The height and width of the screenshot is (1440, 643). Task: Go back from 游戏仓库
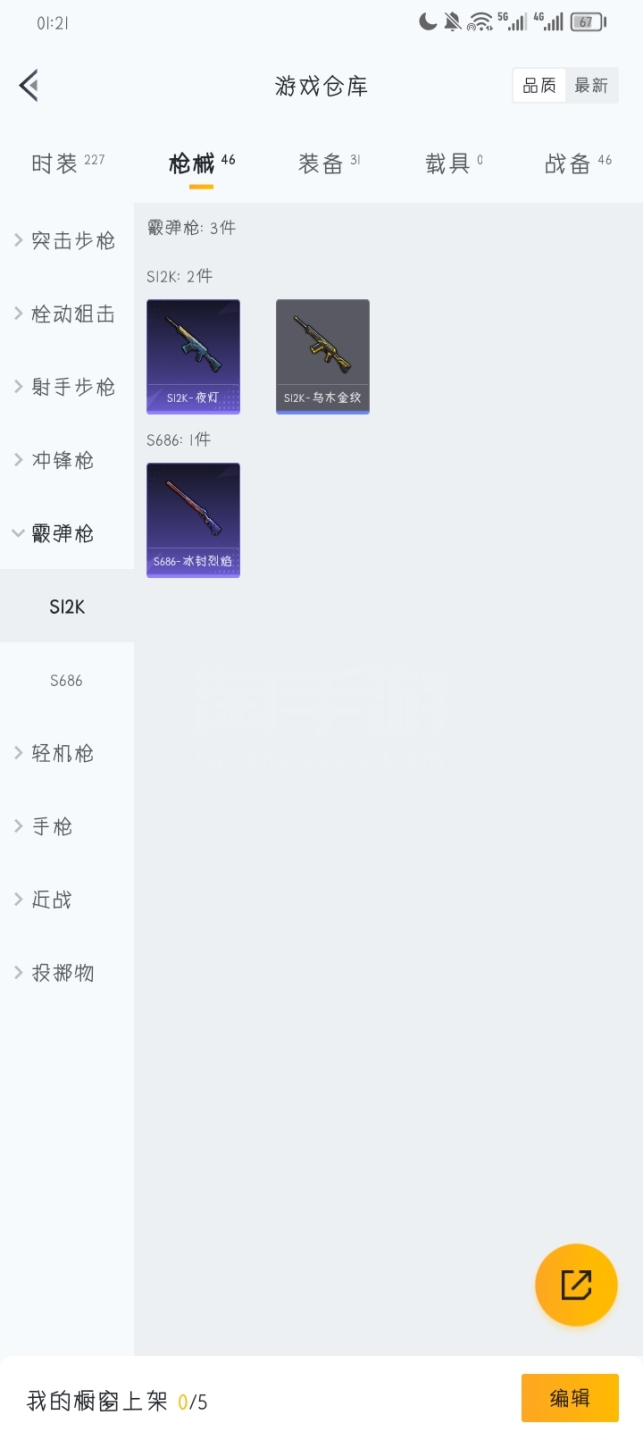pyautogui.click(x=29, y=86)
